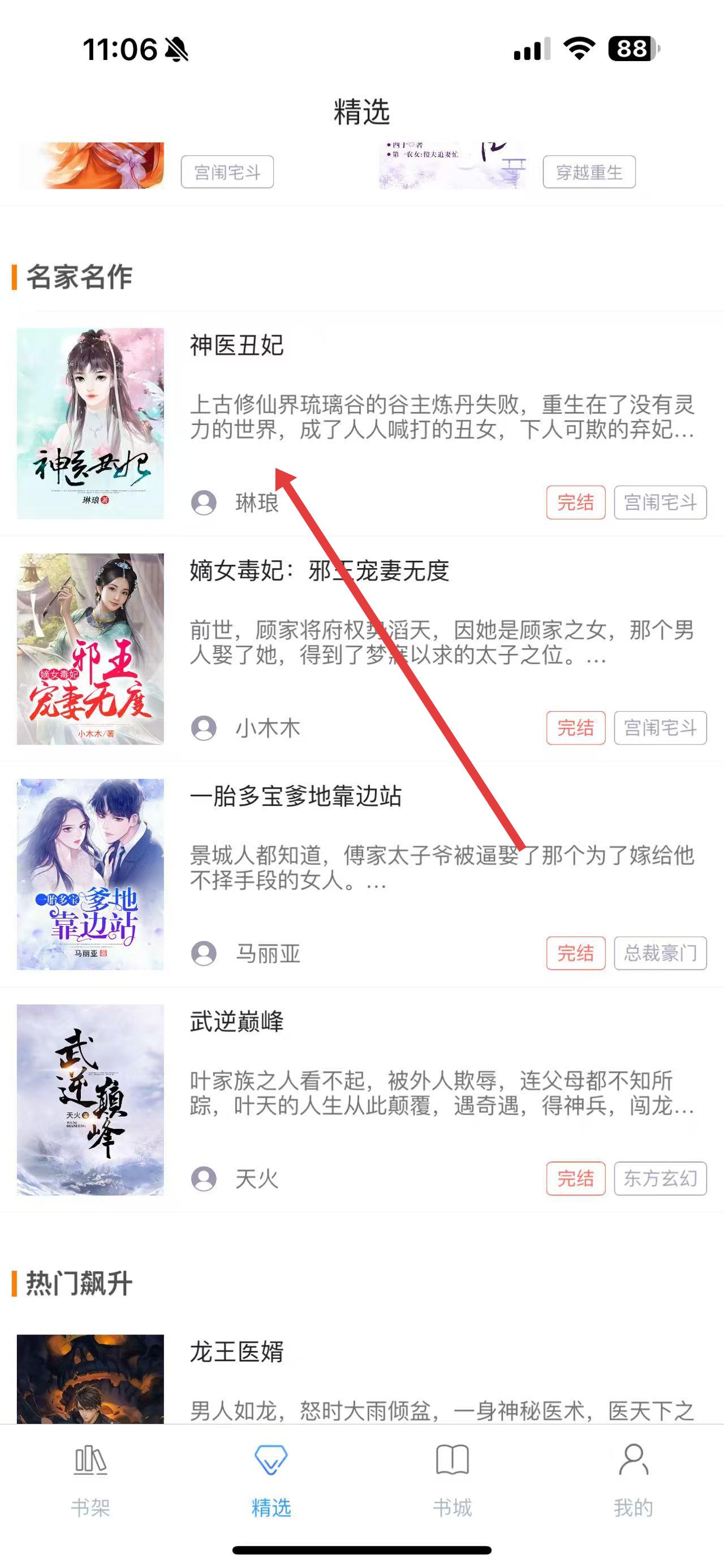Open the book 一胎多宝爹地靠边站
Viewport: 724px width, 1568px height.
295,796
